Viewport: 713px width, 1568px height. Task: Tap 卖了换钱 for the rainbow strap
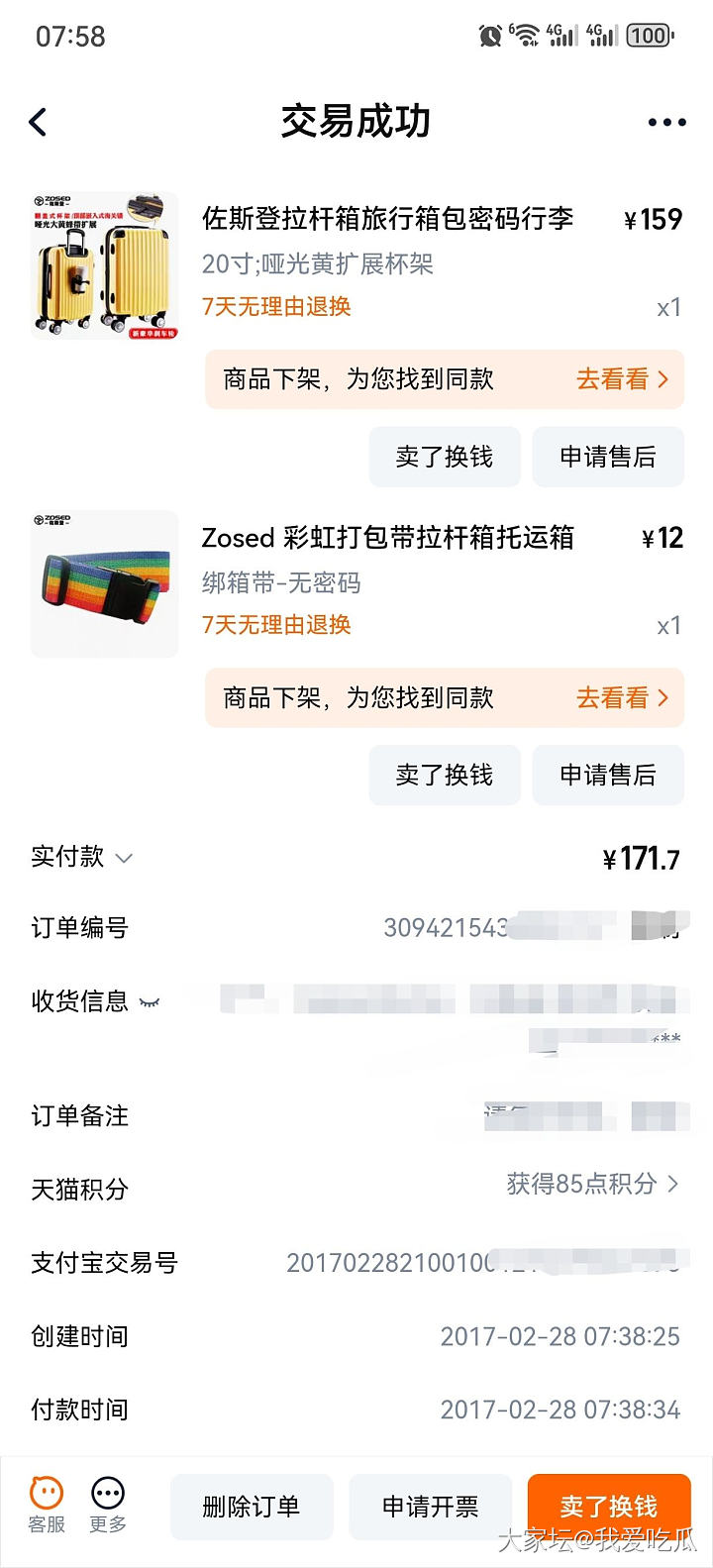[x=445, y=775]
